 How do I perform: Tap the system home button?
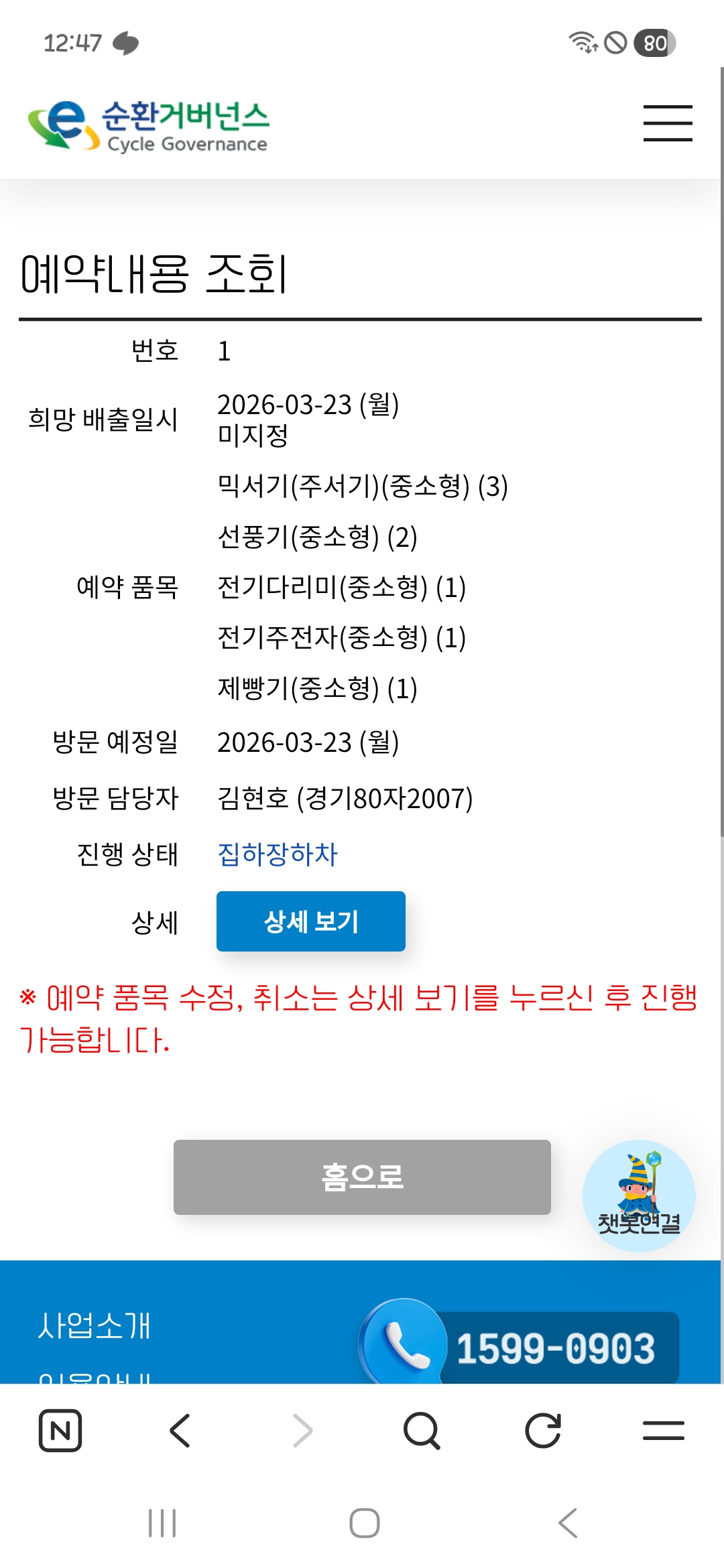click(365, 1523)
